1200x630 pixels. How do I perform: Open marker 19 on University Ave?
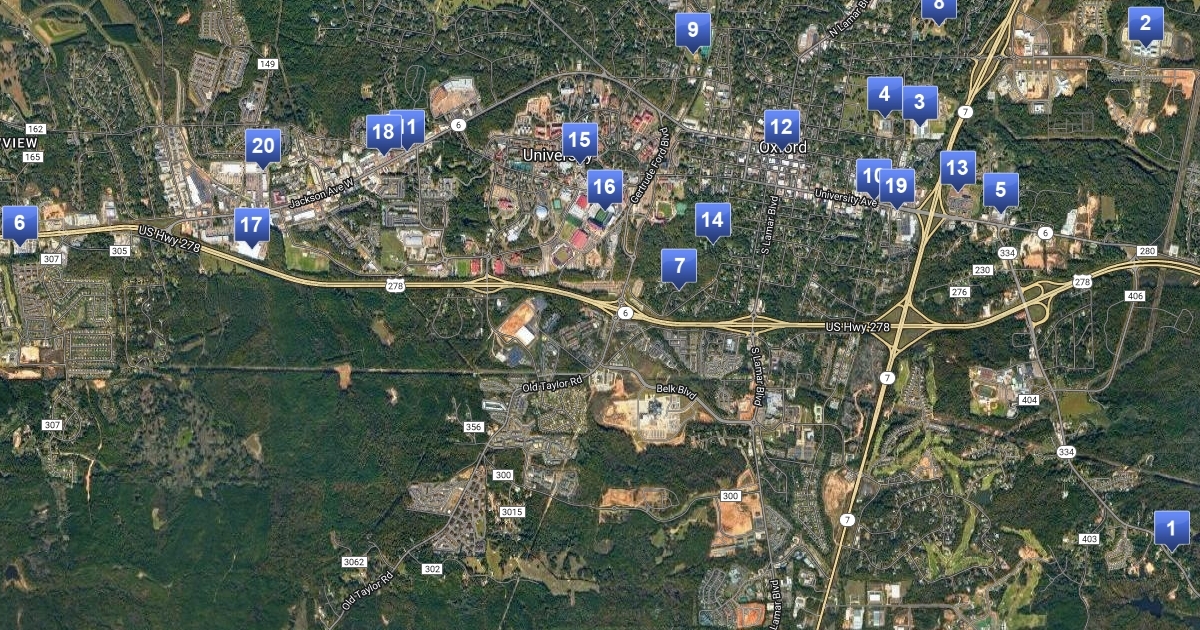(898, 185)
